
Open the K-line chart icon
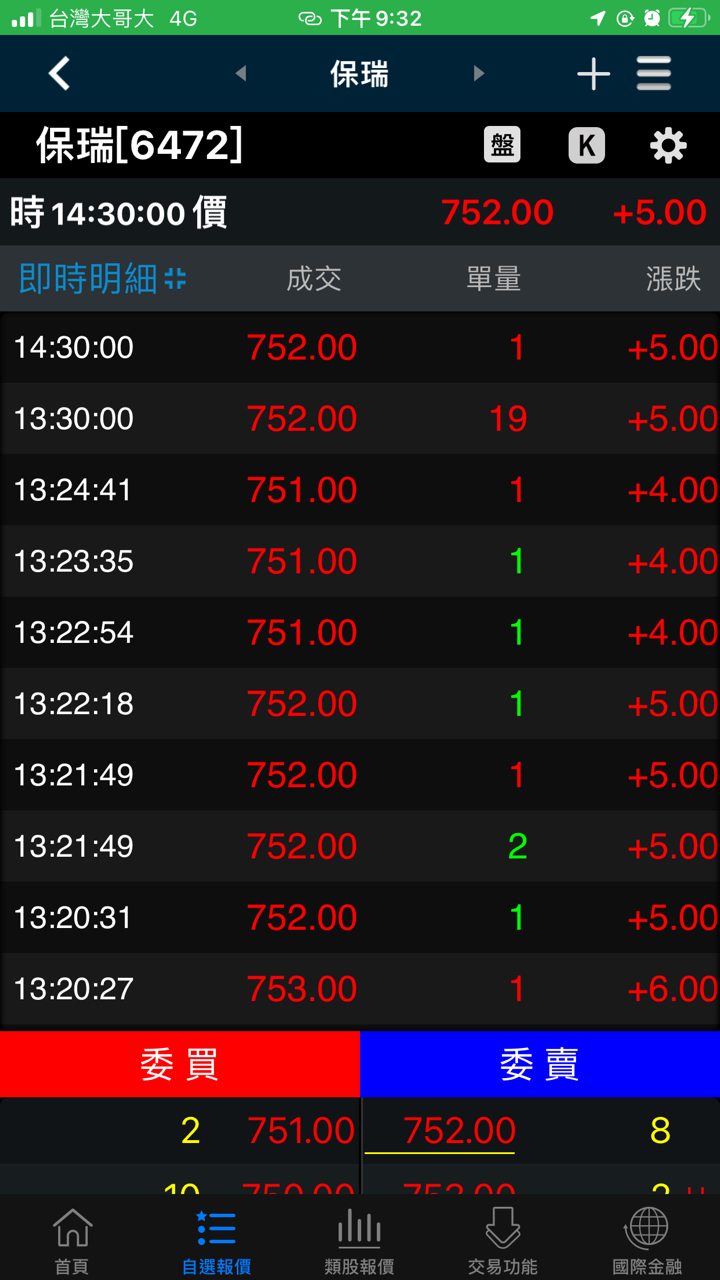point(586,146)
